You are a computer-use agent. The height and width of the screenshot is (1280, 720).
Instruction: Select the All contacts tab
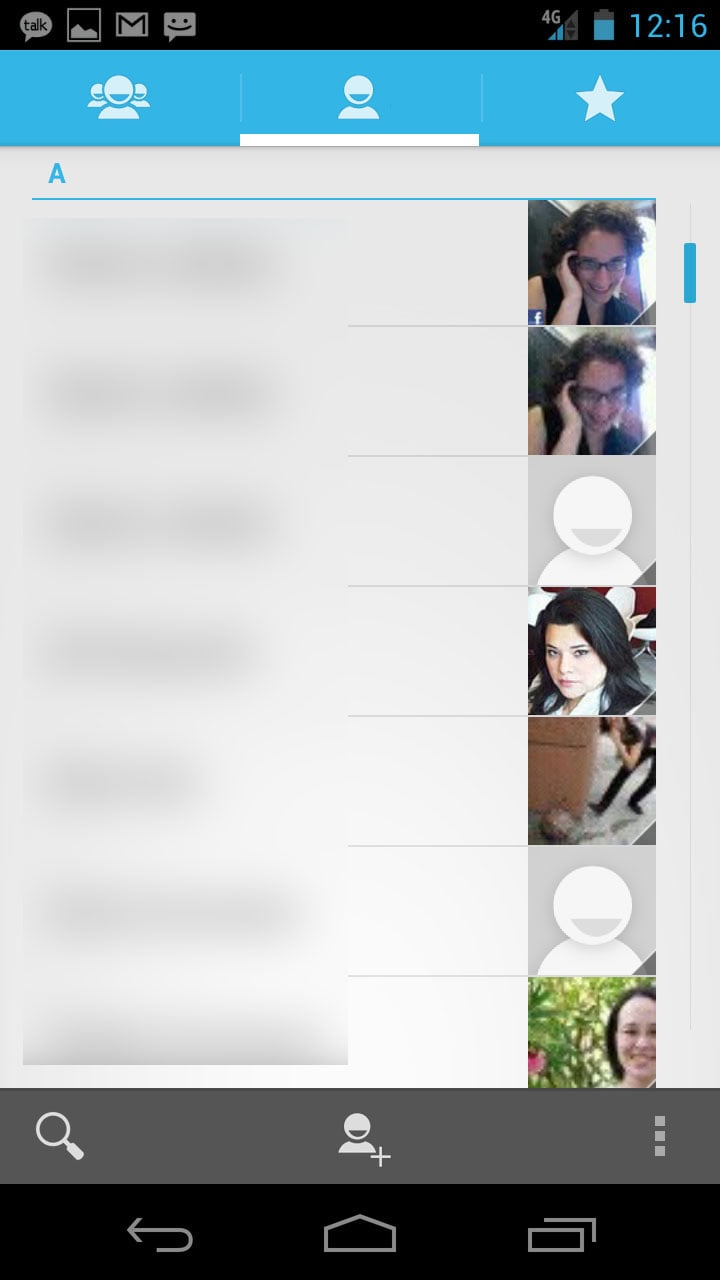[x=360, y=98]
